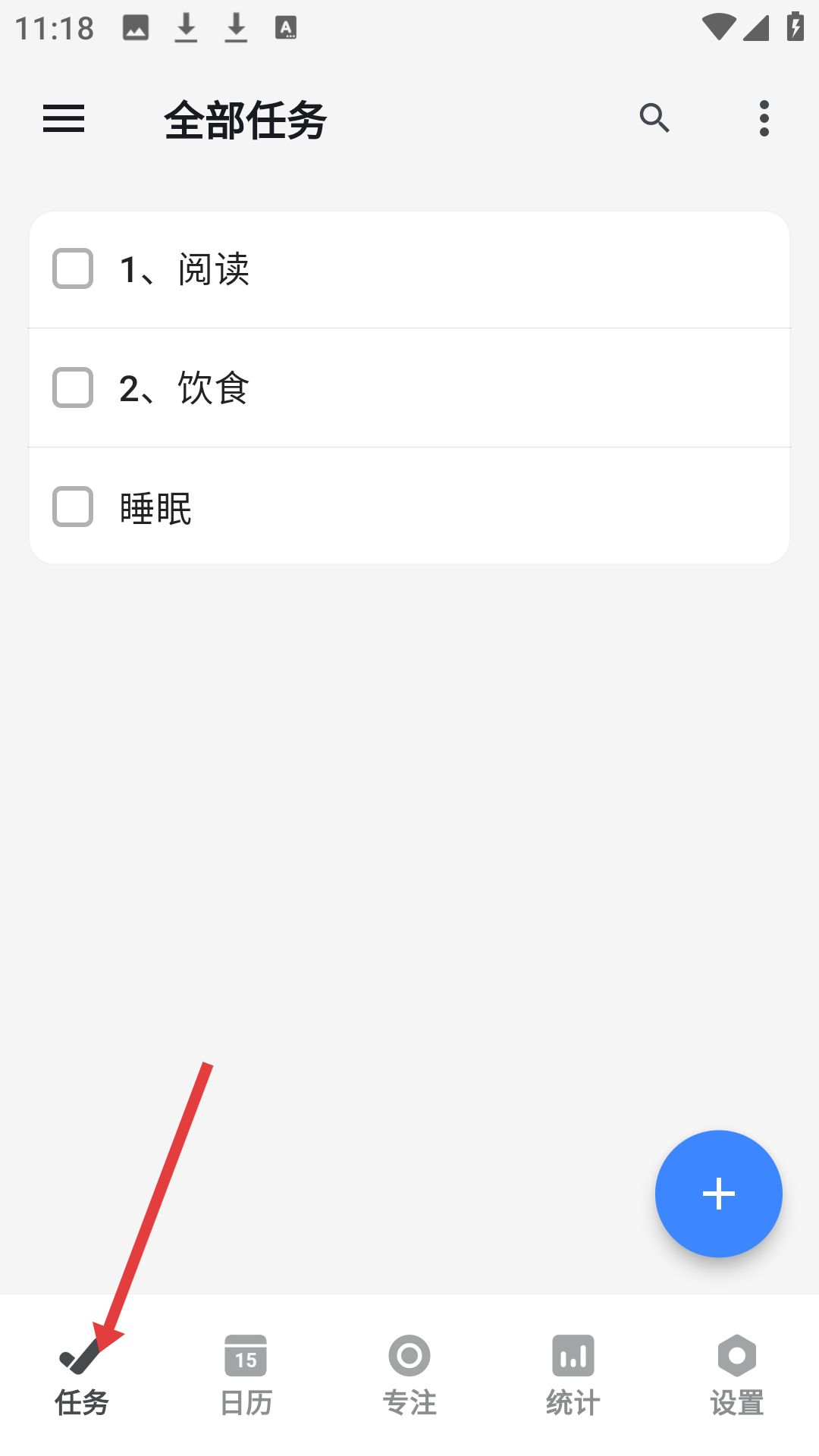This screenshot has height=1456, width=819.
Task: Open the 统计 tab
Action: 573,1376
